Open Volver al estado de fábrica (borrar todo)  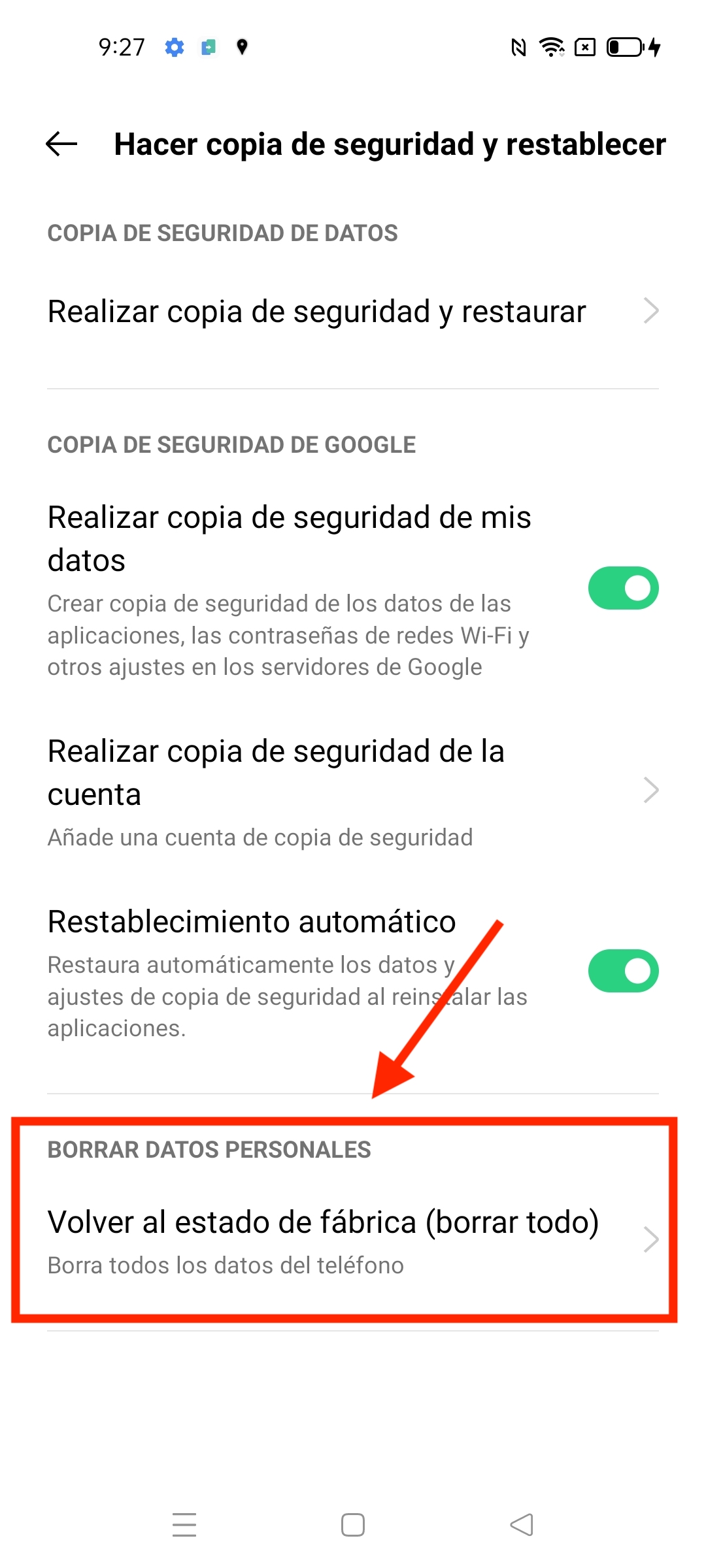pyautogui.click(x=353, y=1239)
